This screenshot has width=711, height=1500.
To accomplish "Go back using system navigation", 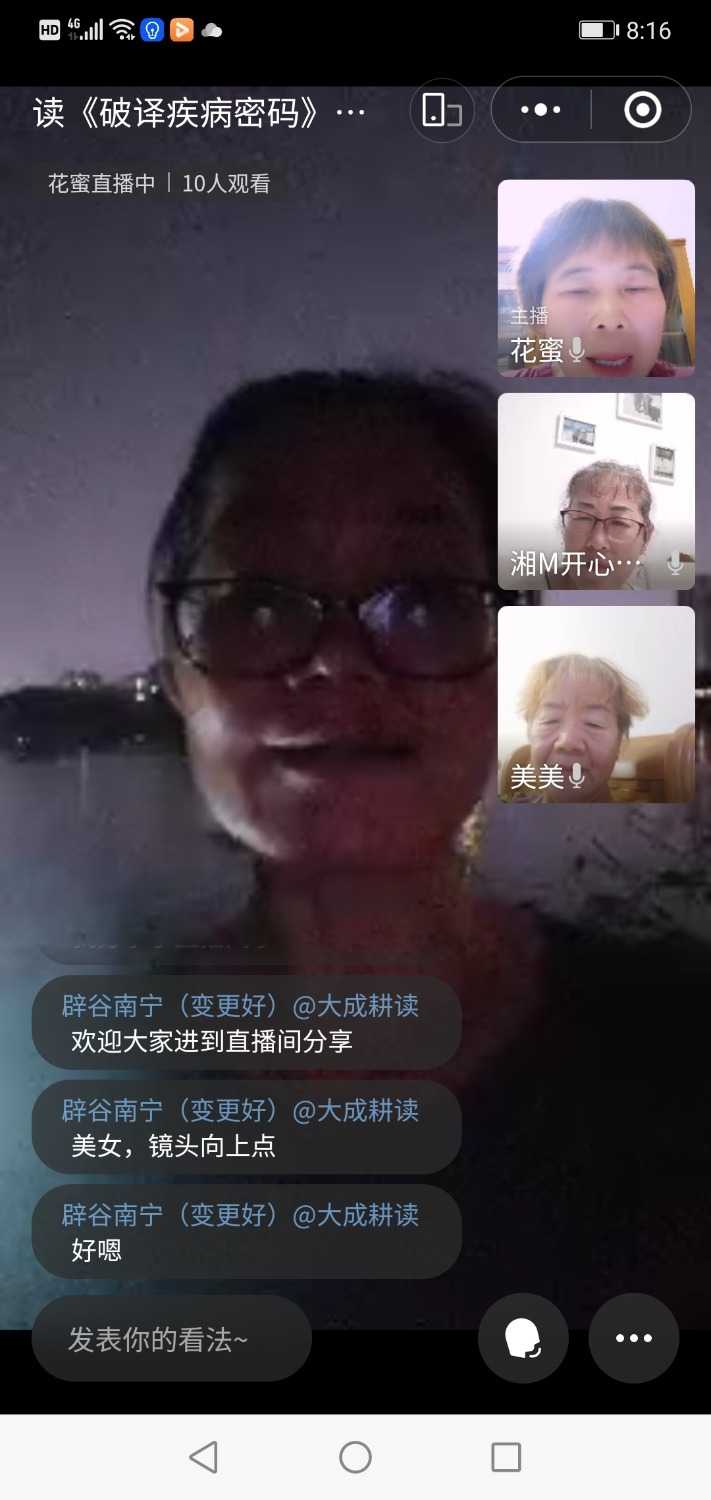I will click(204, 1457).
